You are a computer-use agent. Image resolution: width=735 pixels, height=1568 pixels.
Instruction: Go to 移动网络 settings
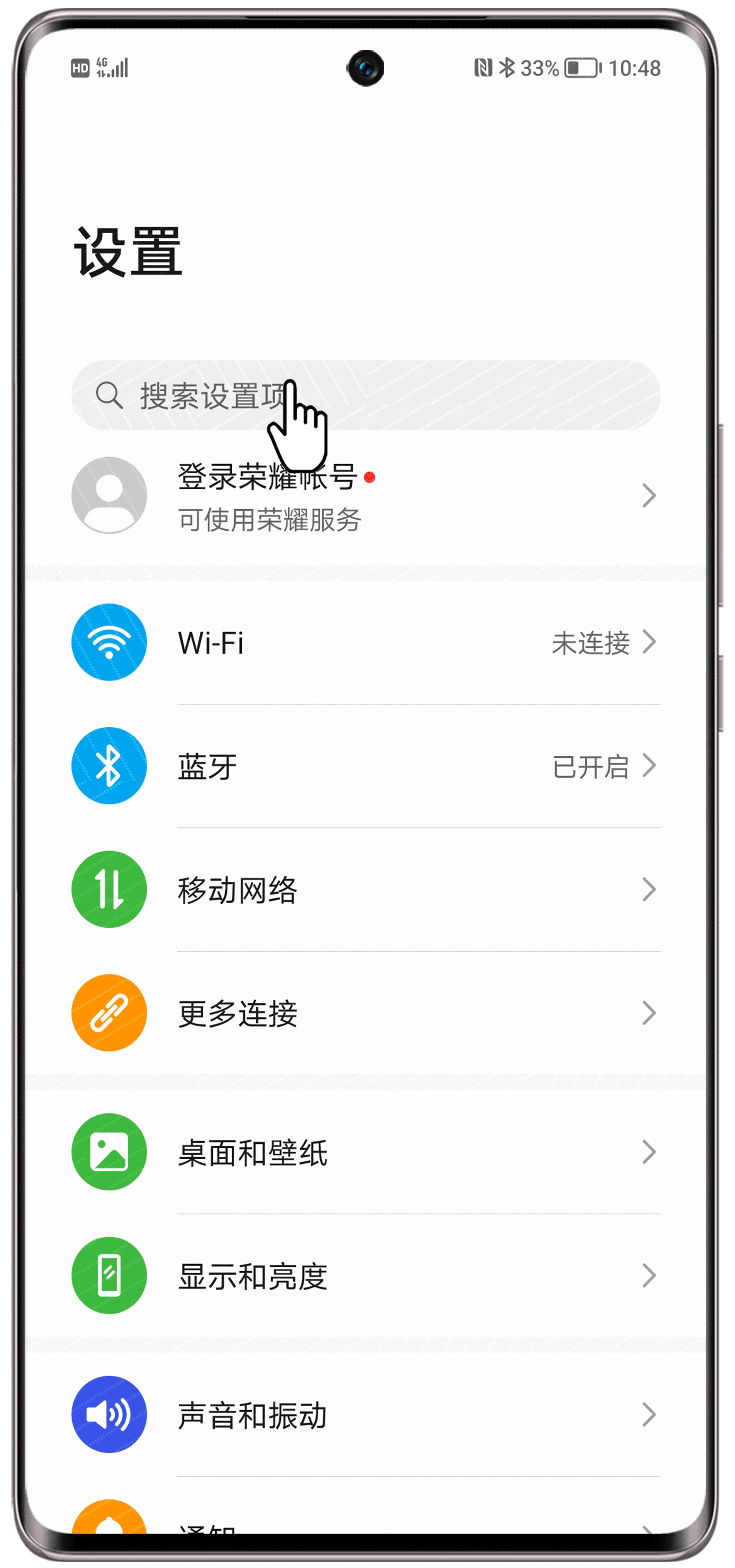coord(365,890)
